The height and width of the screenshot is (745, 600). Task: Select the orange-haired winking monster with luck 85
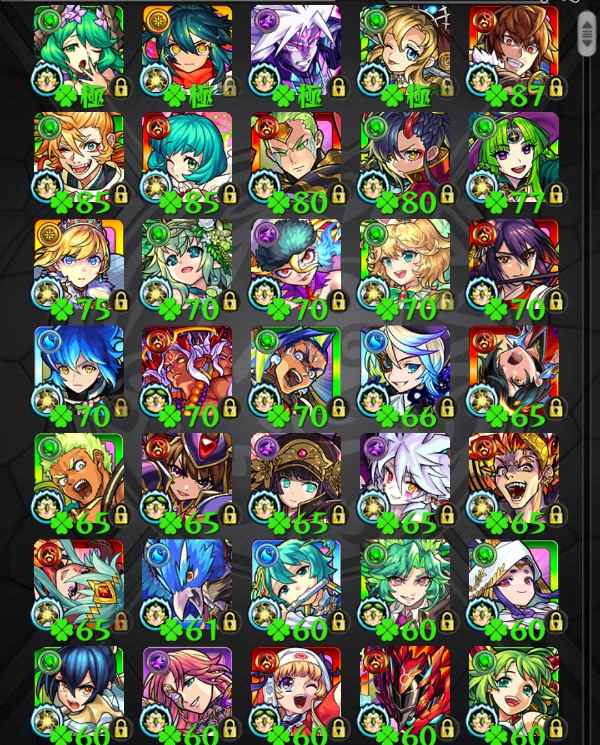click(x=78, y=160)
